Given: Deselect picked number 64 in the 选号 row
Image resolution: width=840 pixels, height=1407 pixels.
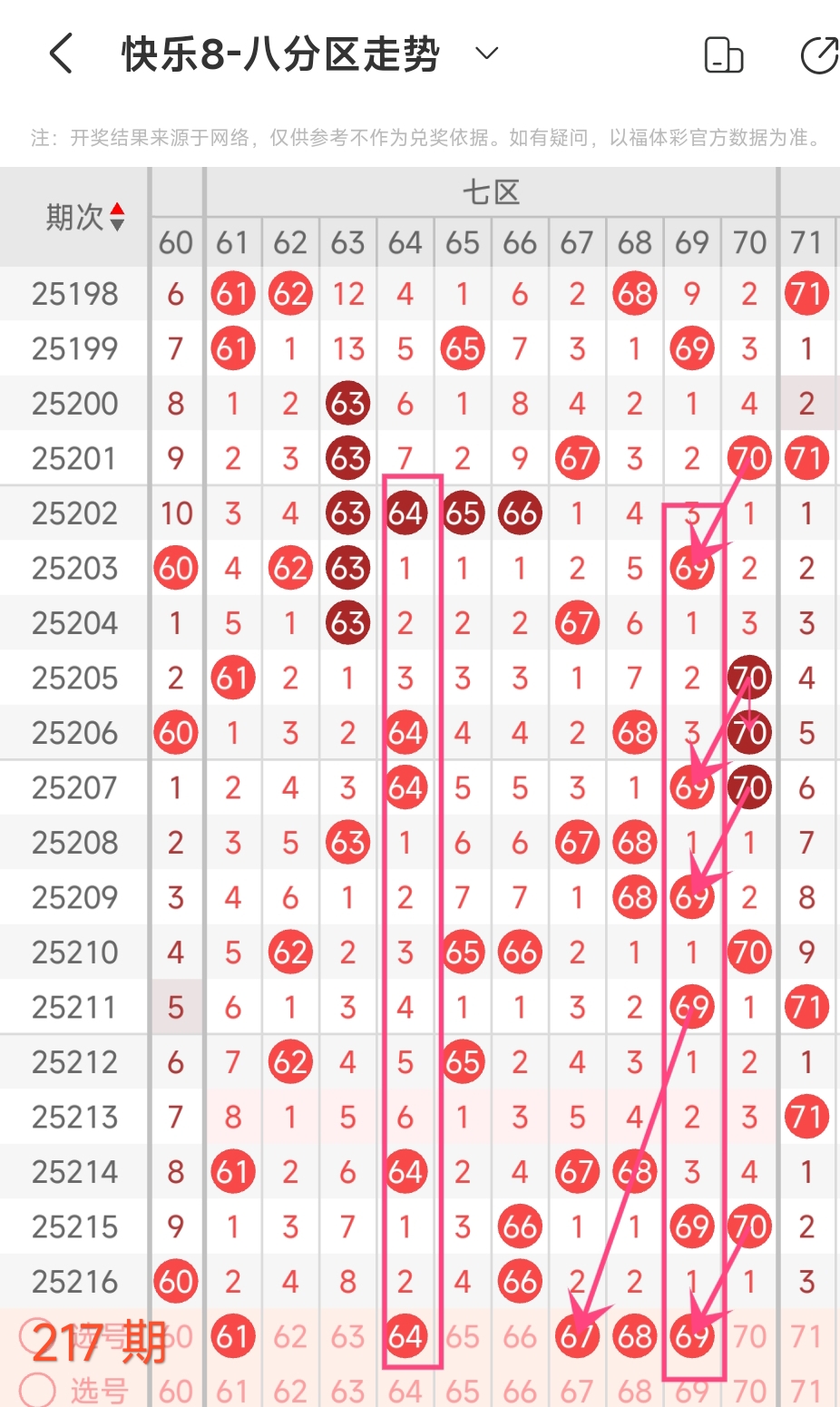Looking at the screenshot, I should 405,1336.
